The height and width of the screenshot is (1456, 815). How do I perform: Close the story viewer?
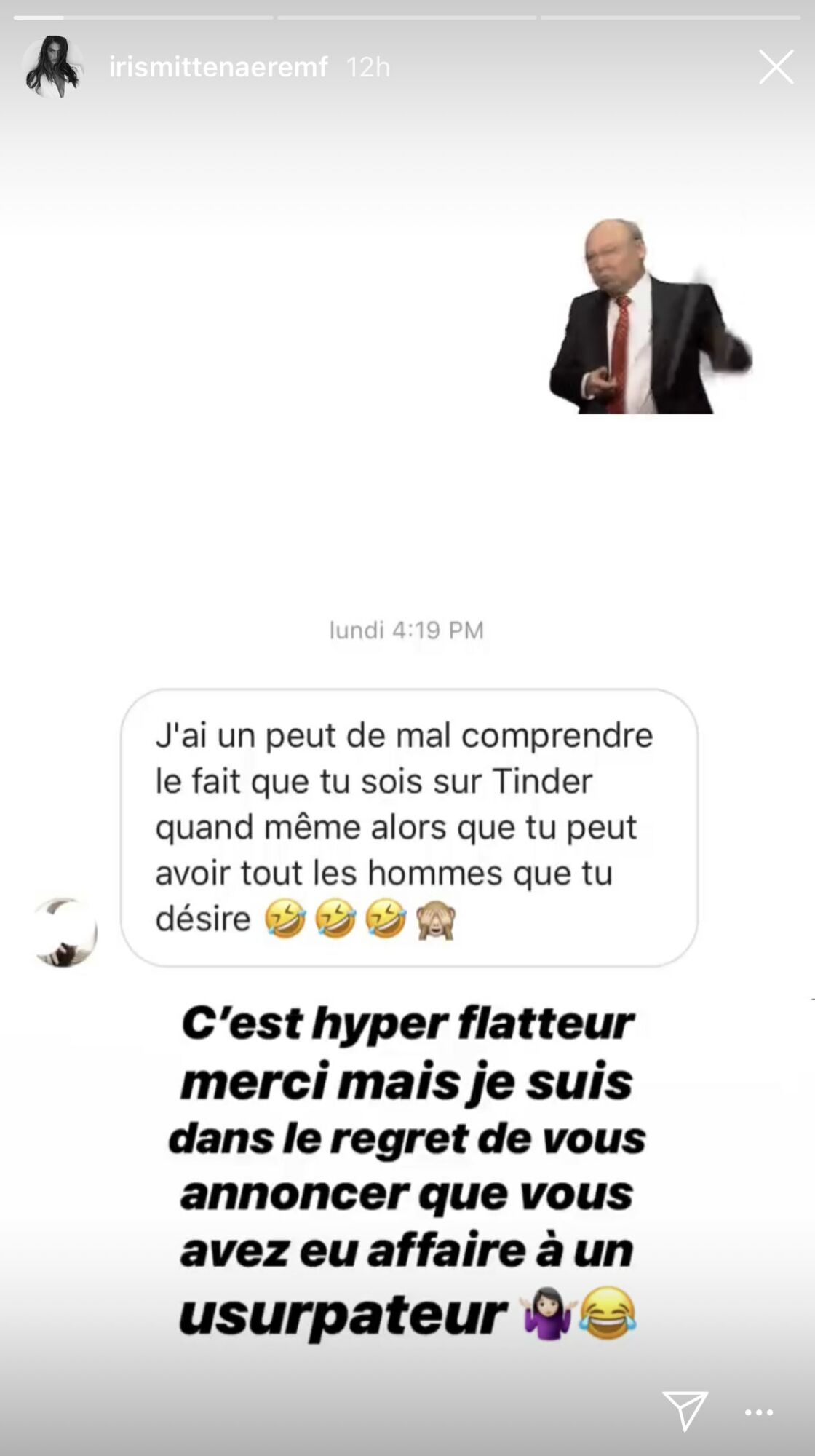[776, 68]
